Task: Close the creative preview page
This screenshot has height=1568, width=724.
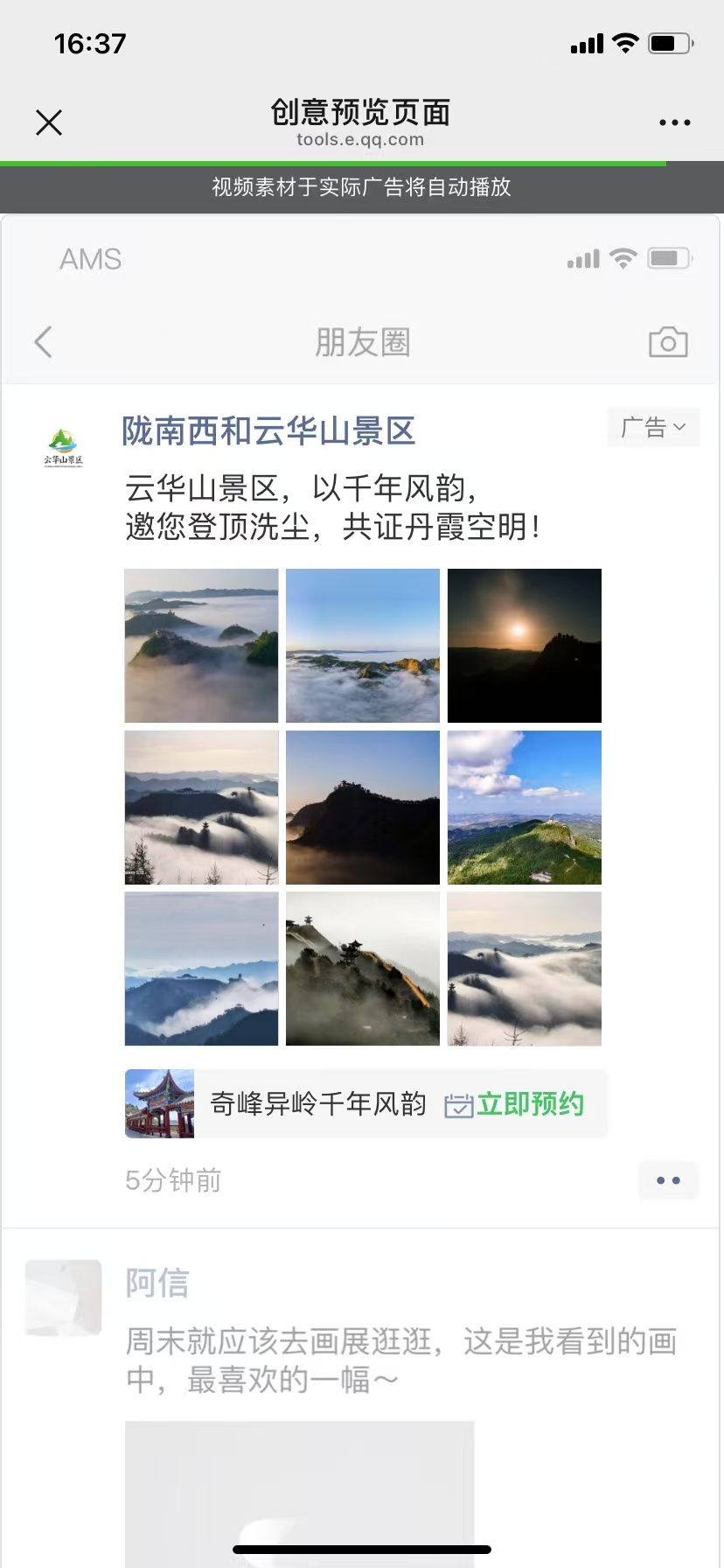Action: tap(49, 122)
